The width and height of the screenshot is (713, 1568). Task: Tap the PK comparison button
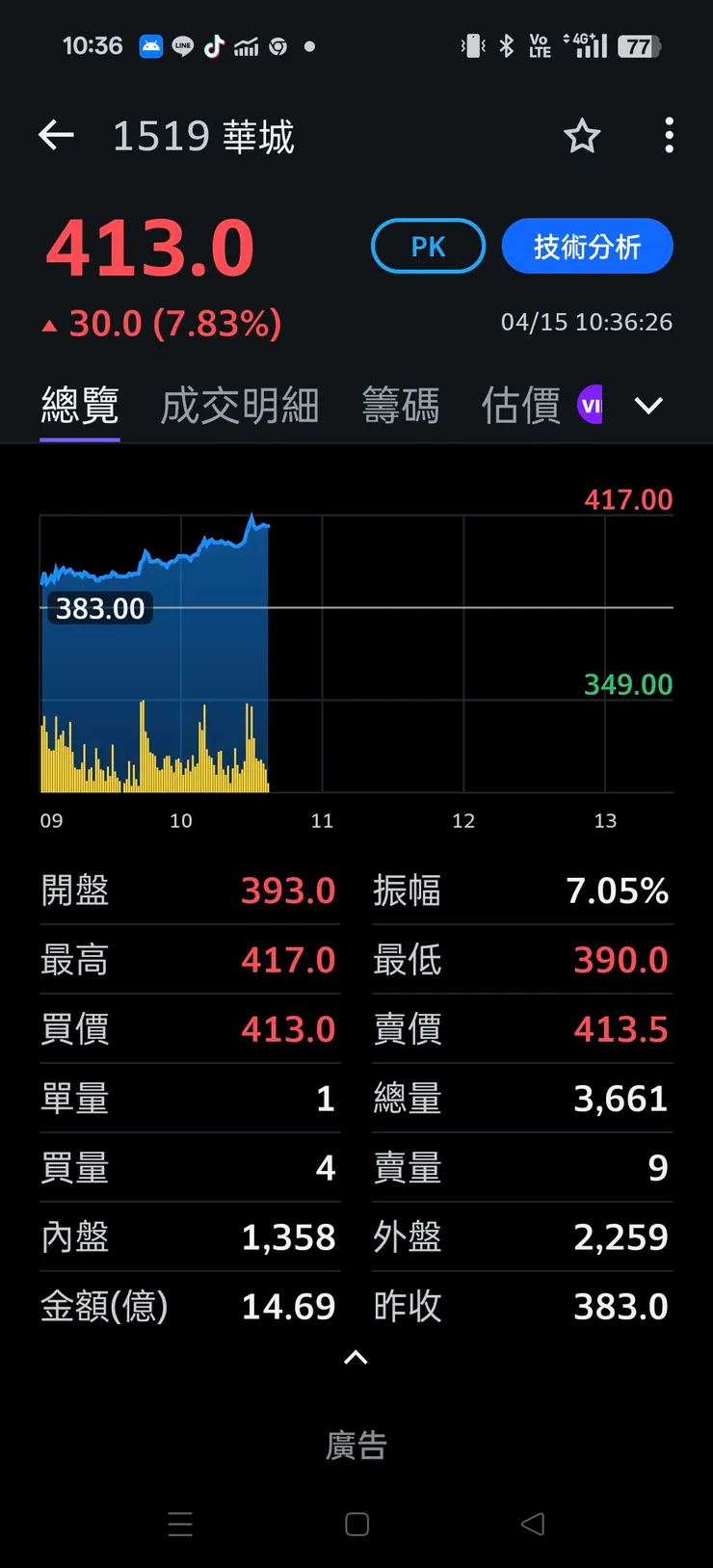click(x=428, y=246)
